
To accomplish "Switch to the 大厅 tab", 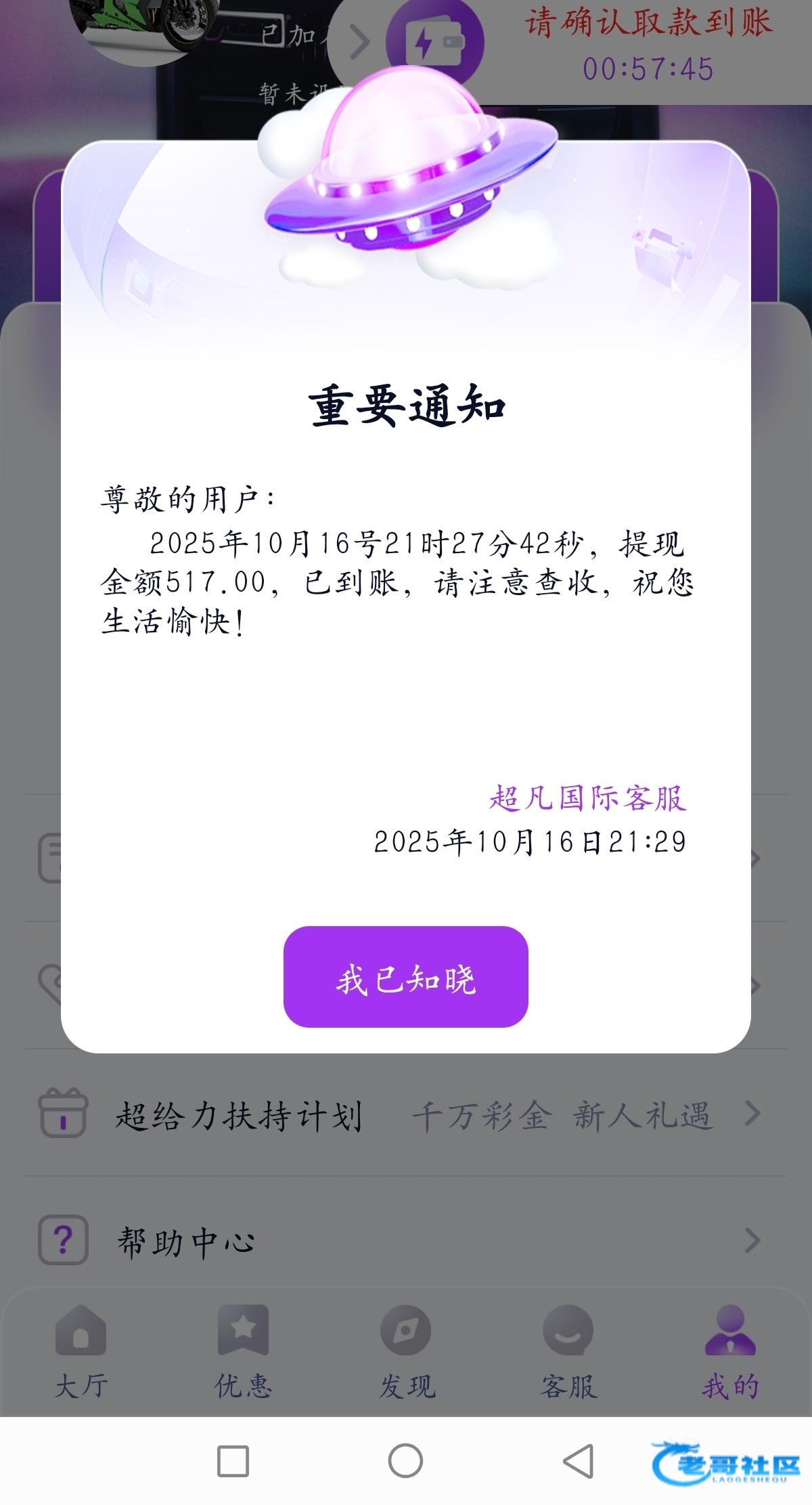I will coord(81,1351).
